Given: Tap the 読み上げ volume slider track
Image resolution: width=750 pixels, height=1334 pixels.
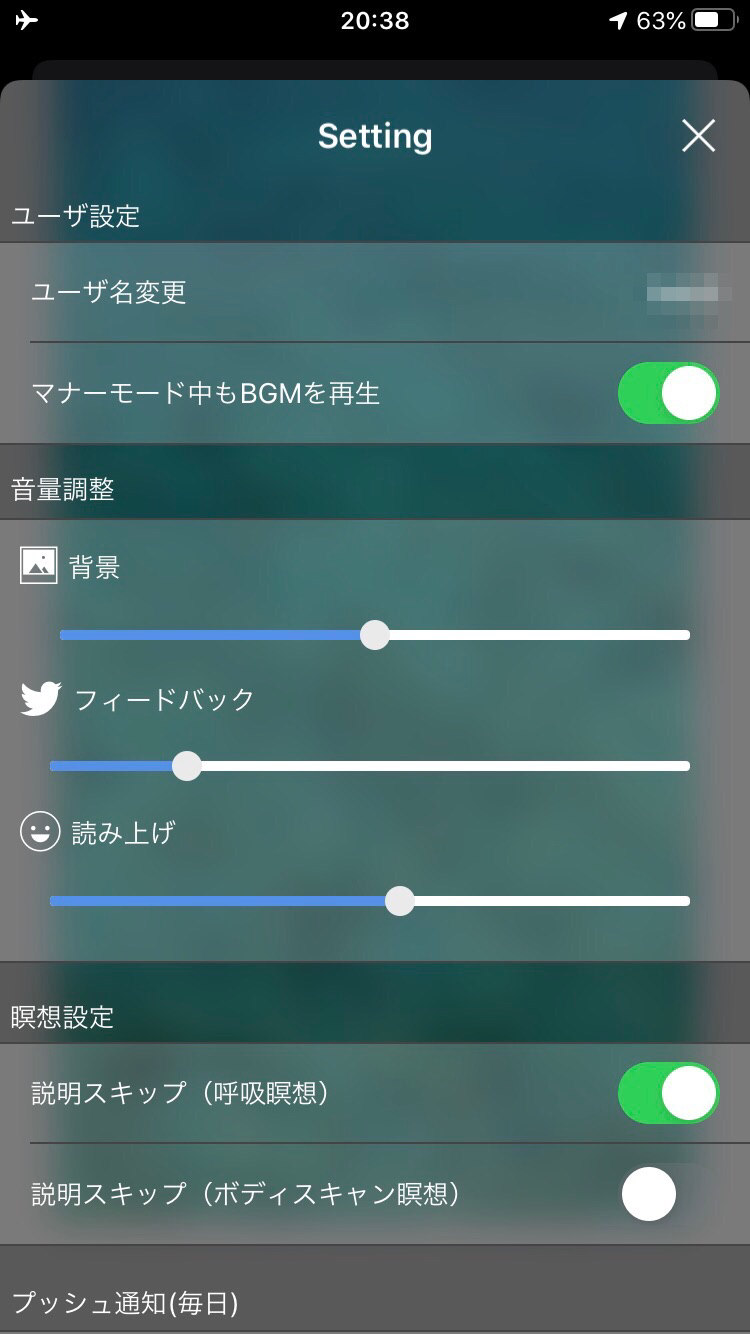Looking at the screenshot, I should [370, 901].
